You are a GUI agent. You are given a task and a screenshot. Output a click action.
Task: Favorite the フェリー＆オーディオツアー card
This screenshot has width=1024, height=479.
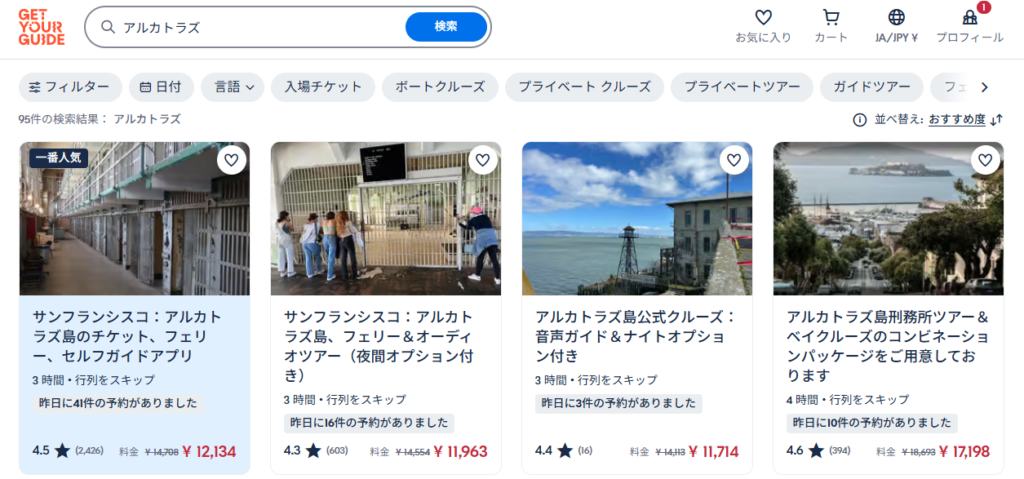click(483, 160)
